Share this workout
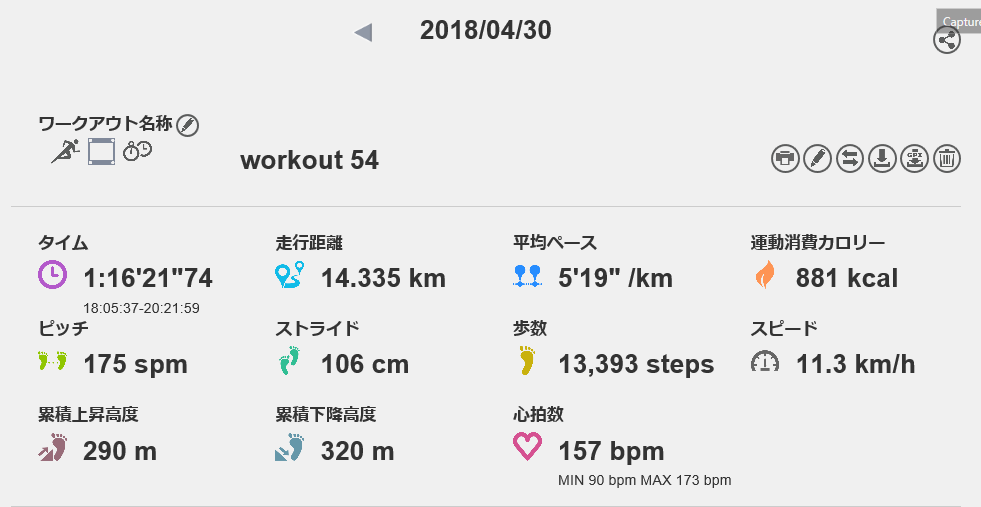The width and height of the screenshot is (981, 507). click(x=946, y=40)
